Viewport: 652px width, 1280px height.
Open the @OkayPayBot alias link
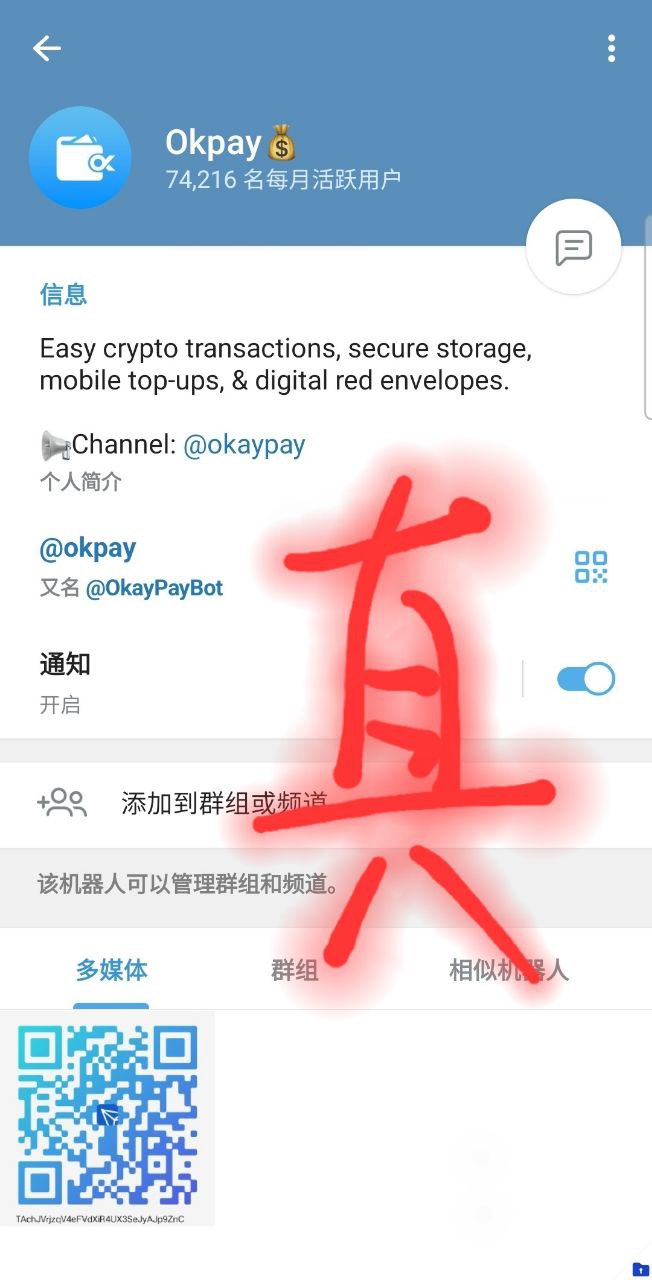pyautogui.click(x=155, y=588)
